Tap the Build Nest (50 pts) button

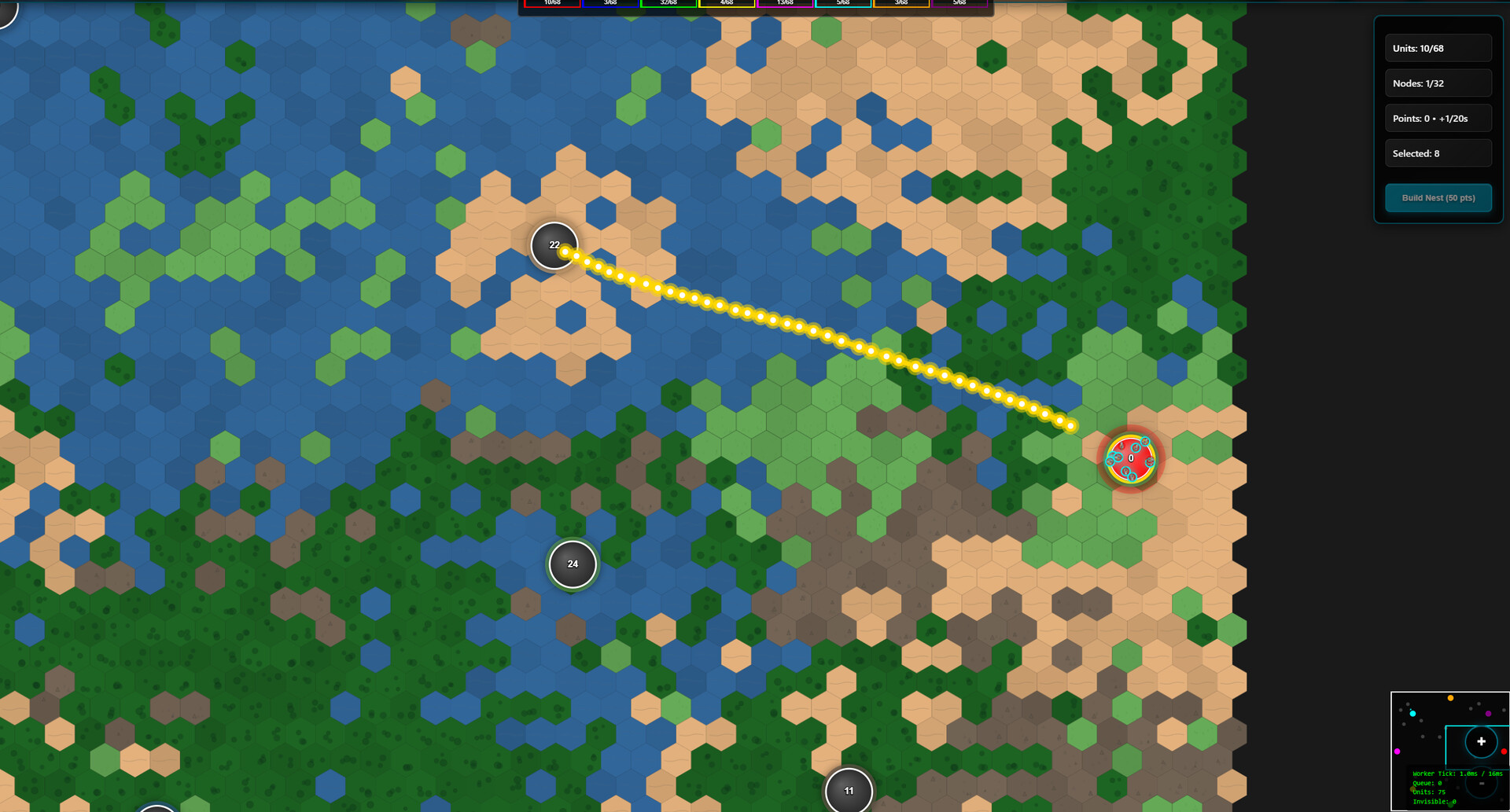coord(1438,198)
